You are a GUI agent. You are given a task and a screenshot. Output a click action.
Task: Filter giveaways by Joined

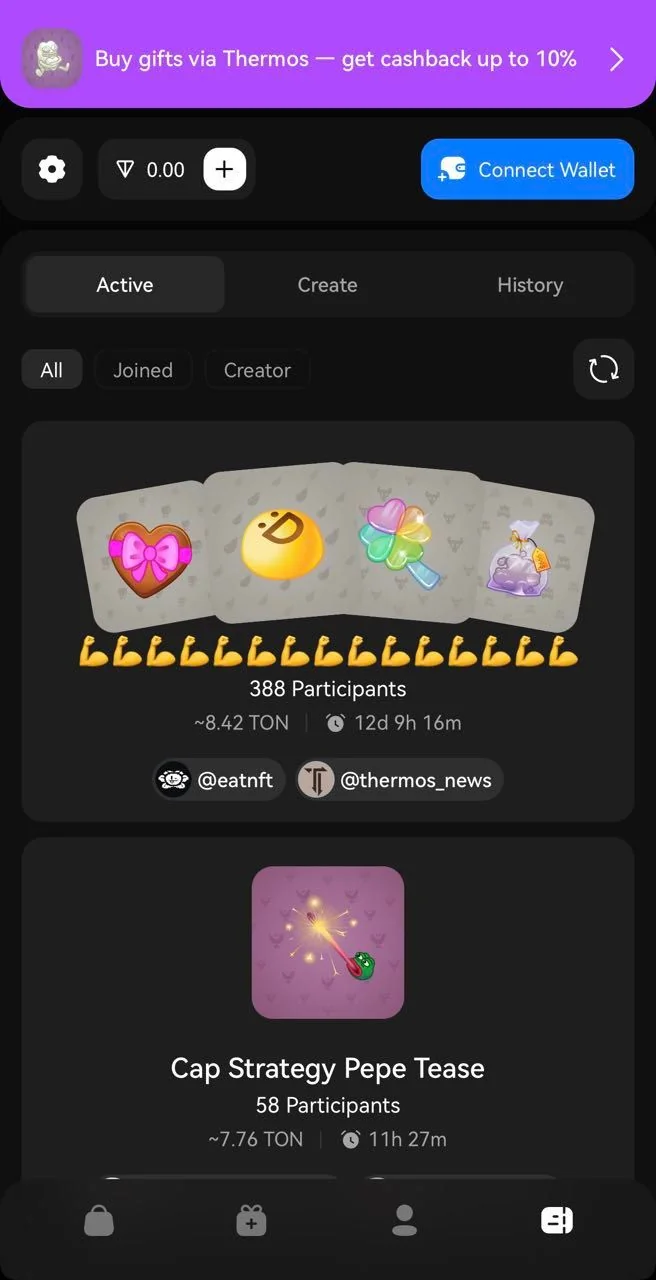(143, 370)
